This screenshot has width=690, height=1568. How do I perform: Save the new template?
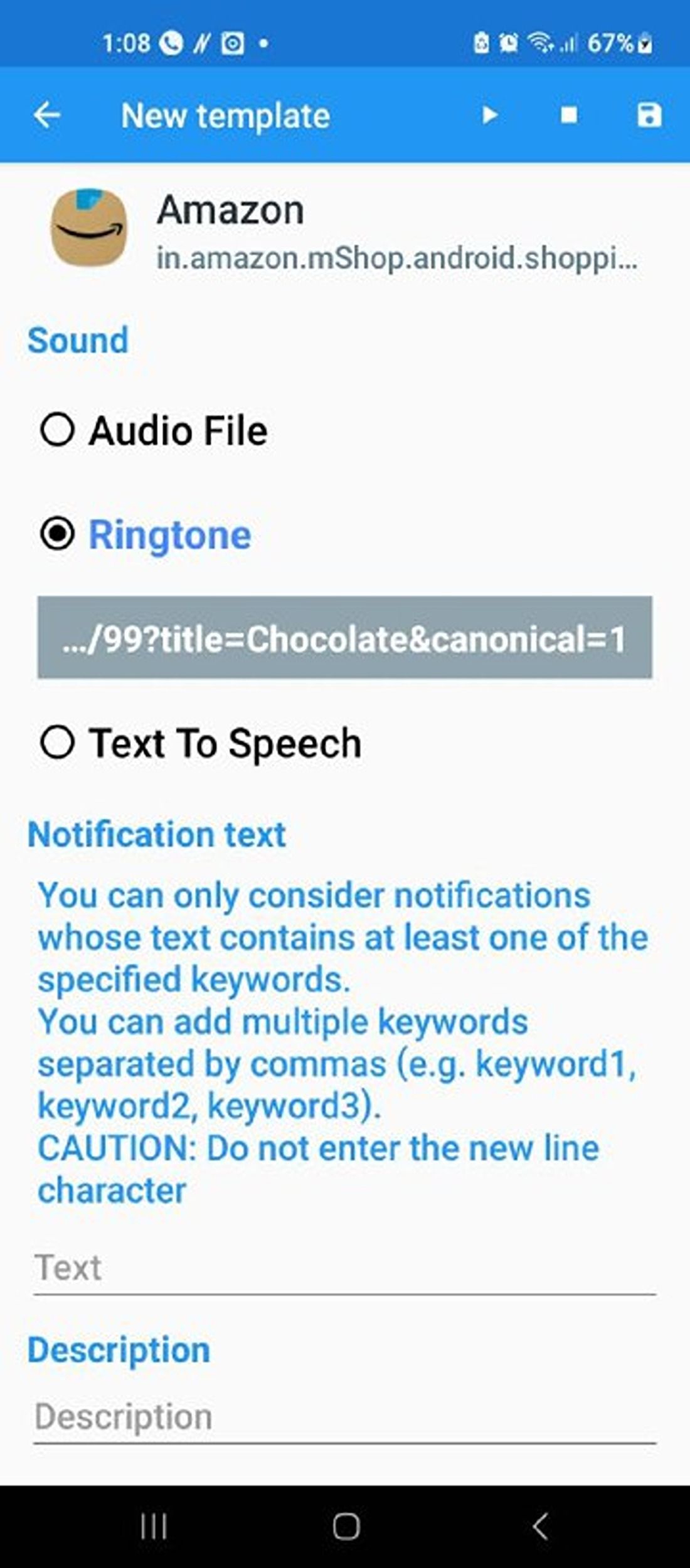(x=650, y=115)
